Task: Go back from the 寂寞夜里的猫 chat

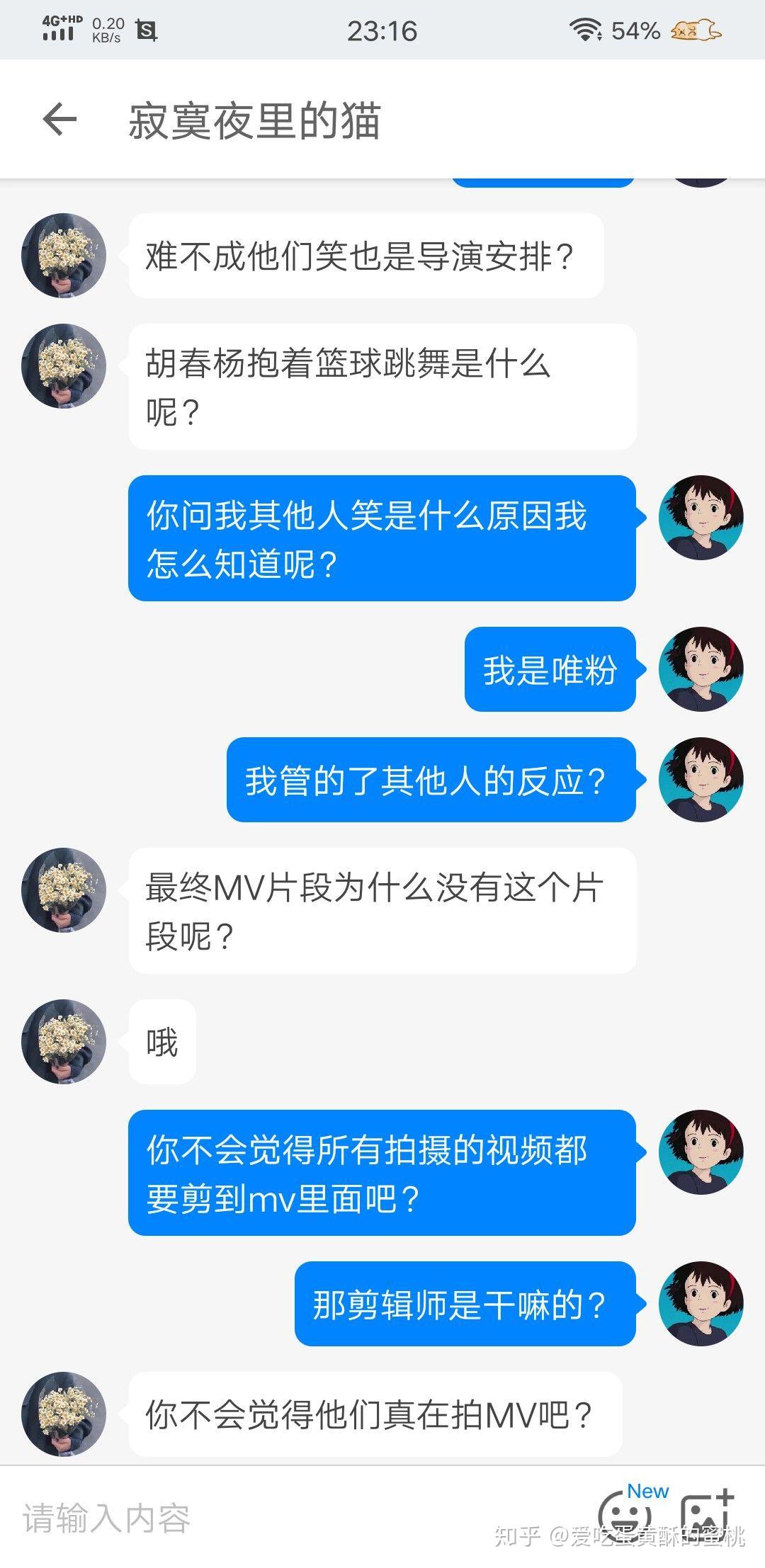Action: click(59, 119)
